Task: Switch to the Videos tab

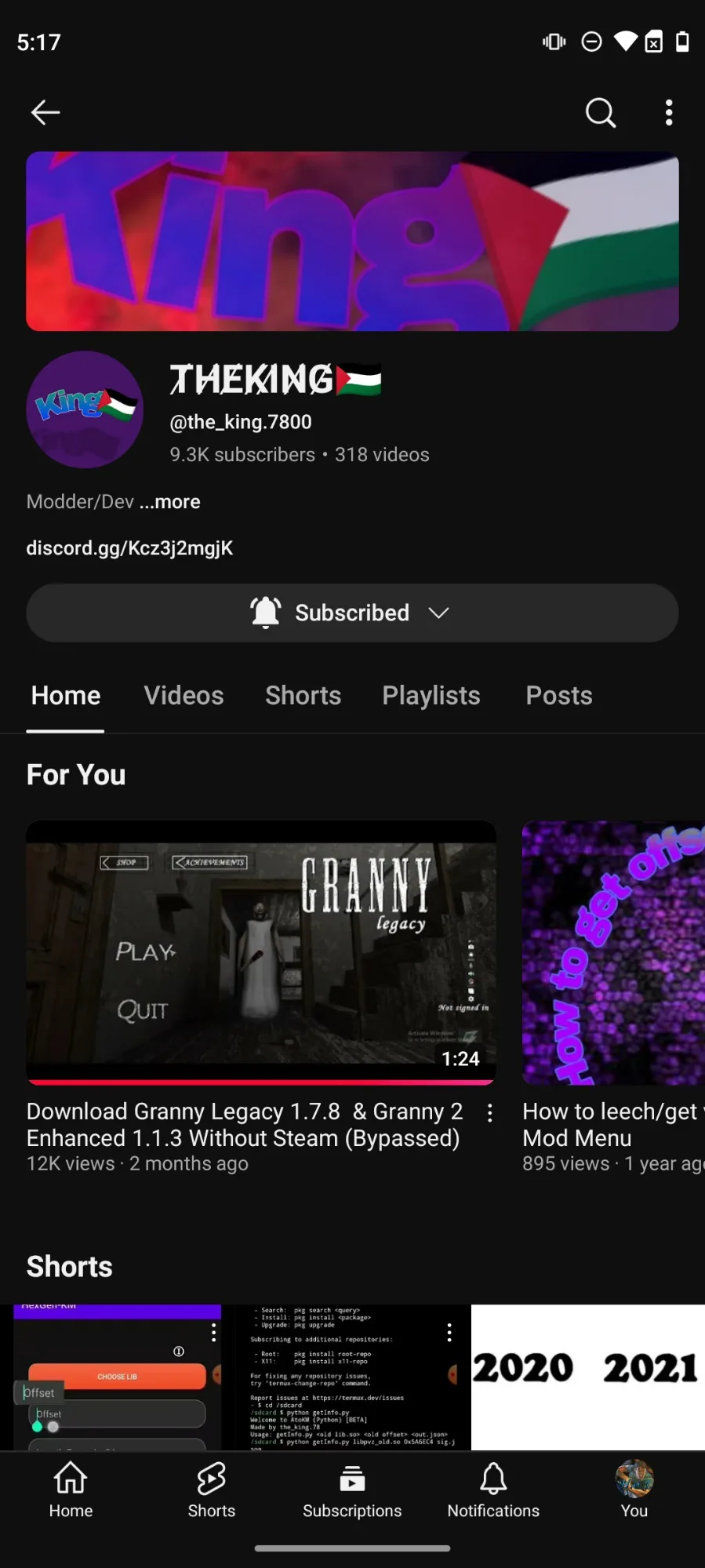Action: click(x=184, y=696)
